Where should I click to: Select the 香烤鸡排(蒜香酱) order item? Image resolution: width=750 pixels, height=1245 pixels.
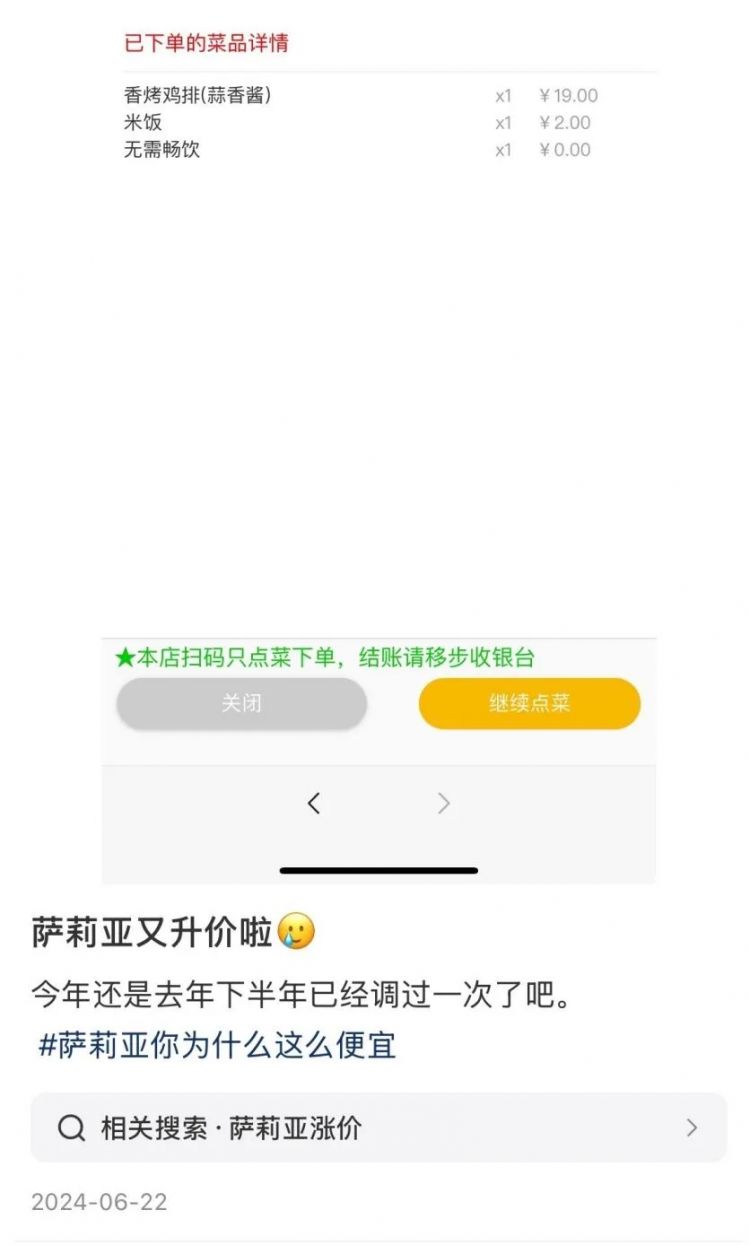point(196,96)
